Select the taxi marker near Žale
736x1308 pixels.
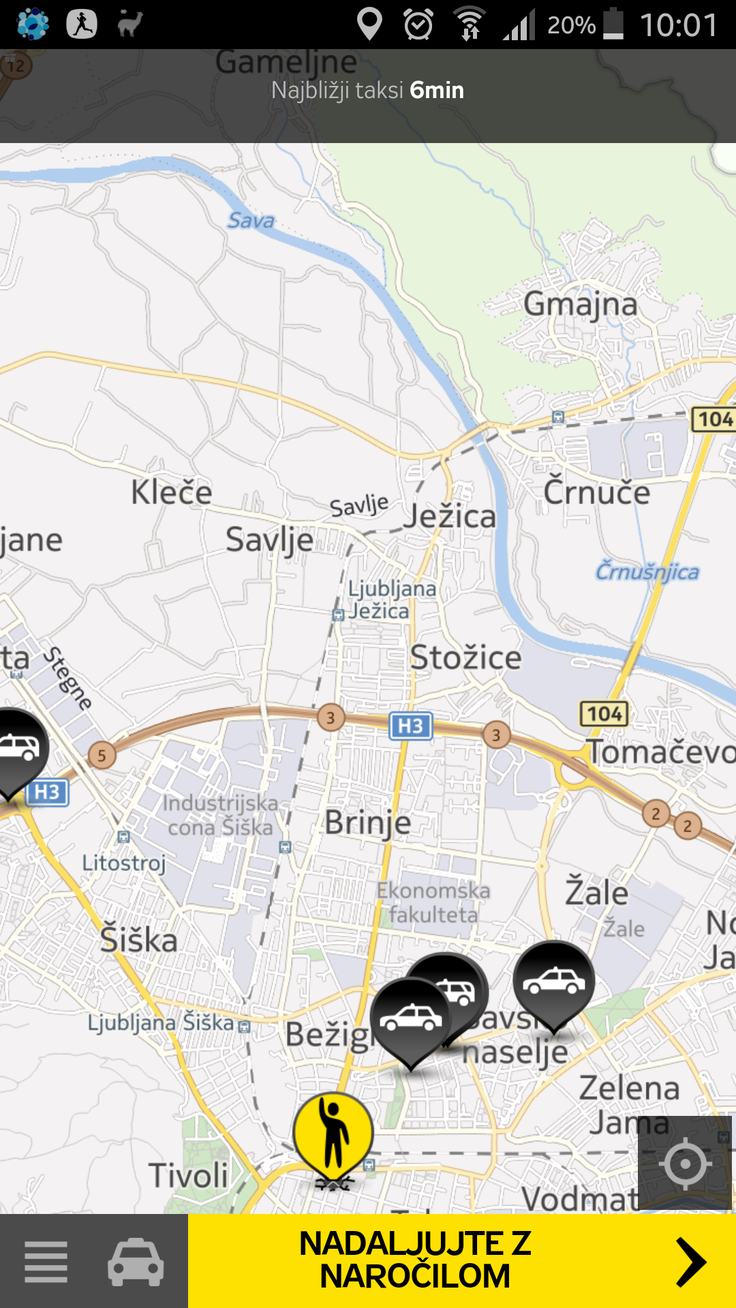click(x=554, y=982)
